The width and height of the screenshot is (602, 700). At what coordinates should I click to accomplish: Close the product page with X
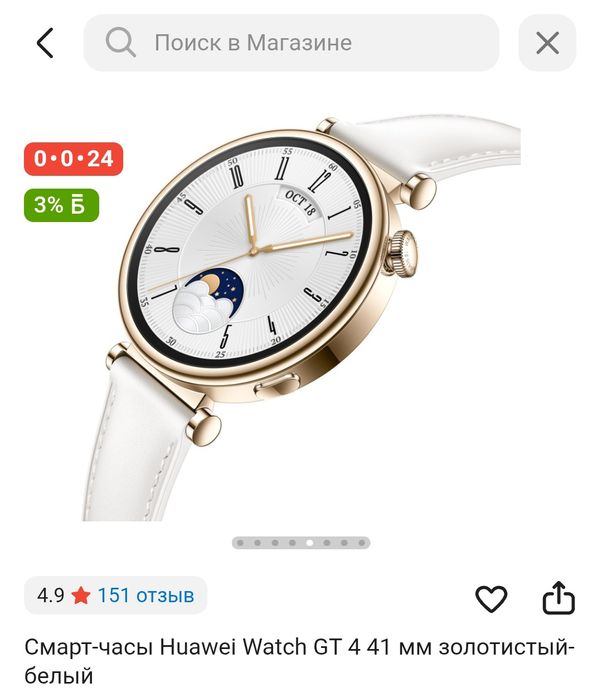[x=547, y=43]
